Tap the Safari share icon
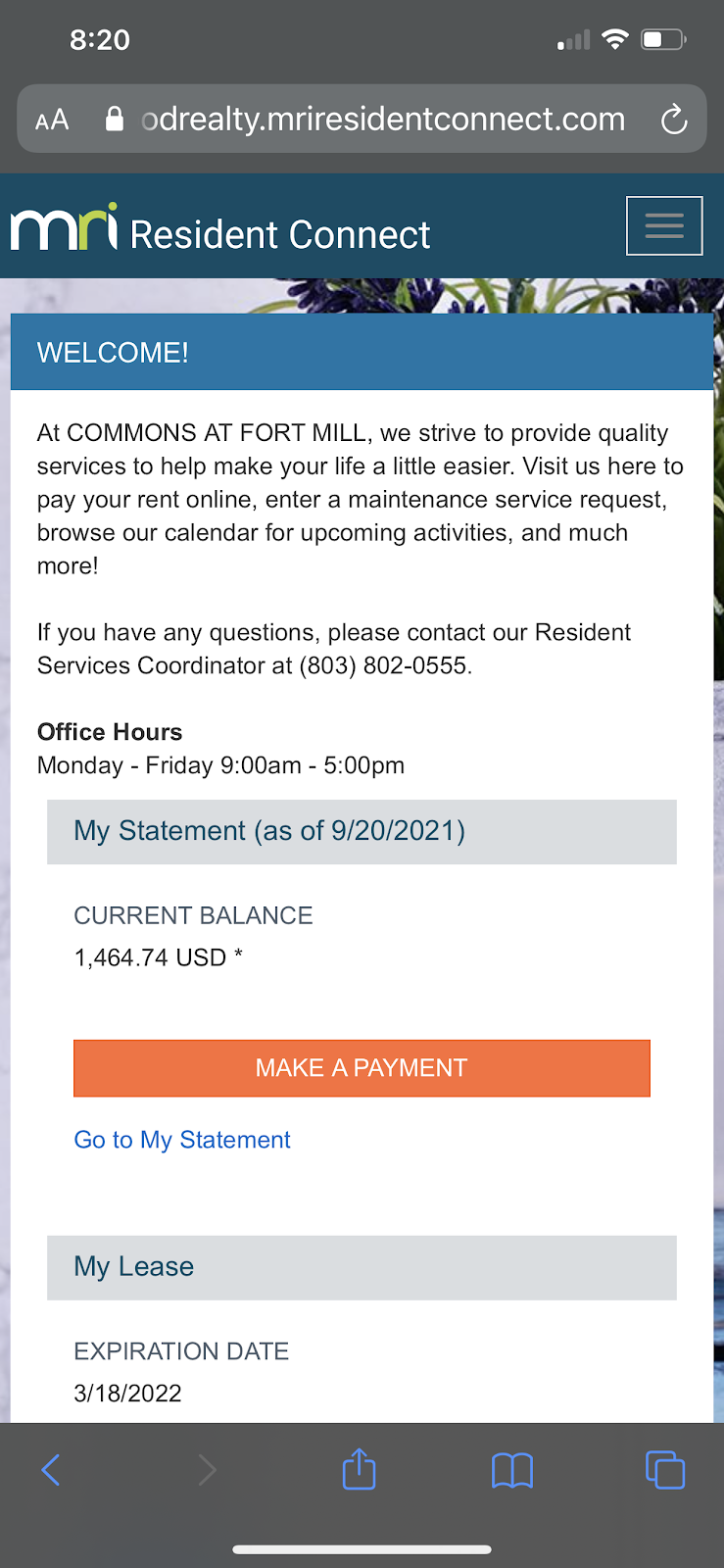The height and width of the screenshot is (1568, 724). [x=359, y=1470]
